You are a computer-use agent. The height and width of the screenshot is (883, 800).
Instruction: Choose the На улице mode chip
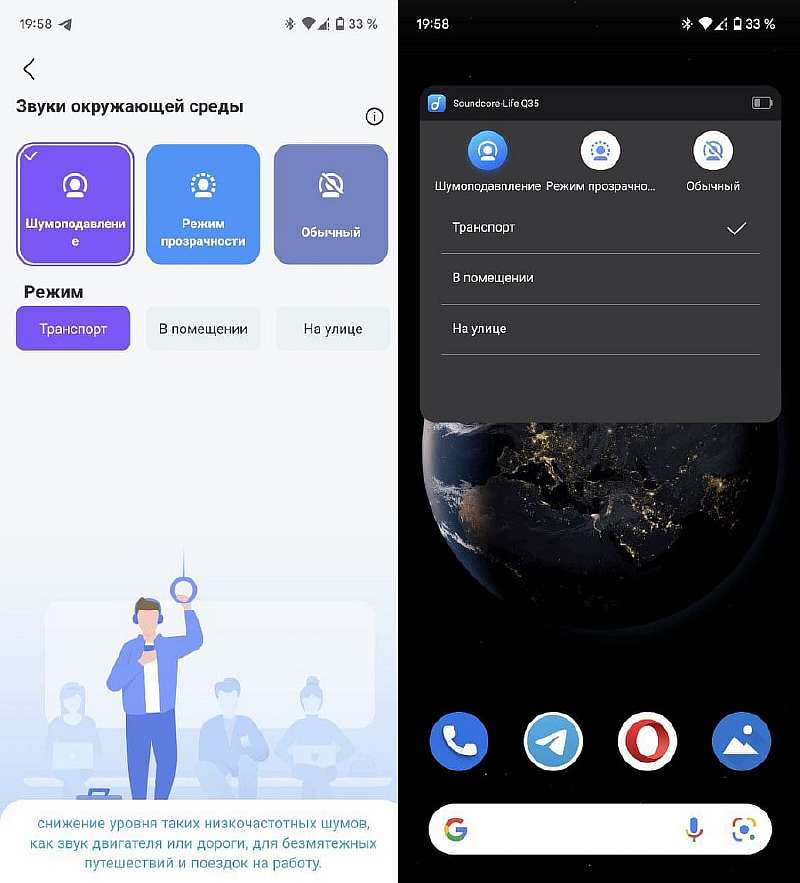point(333,328)
